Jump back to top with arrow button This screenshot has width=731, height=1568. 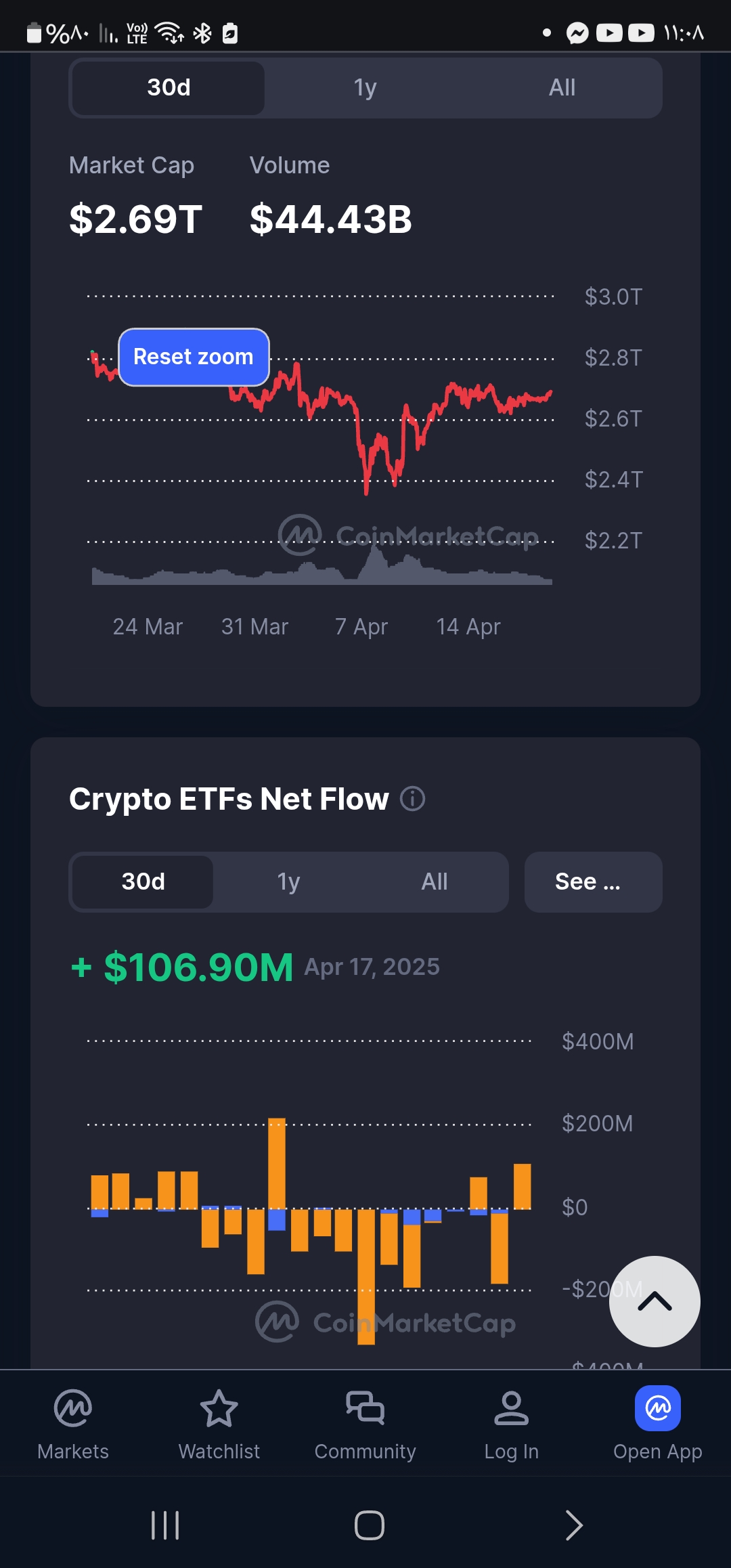coord(655,1301)
